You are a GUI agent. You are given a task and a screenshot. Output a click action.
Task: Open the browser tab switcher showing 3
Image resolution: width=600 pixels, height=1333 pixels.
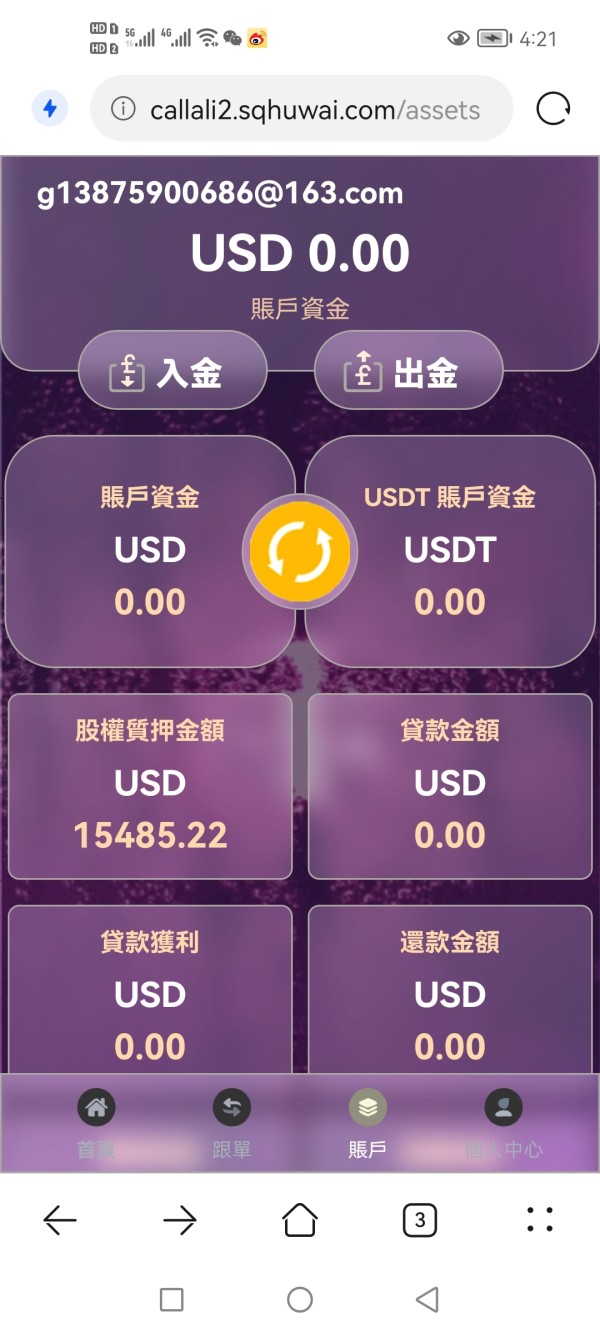(x=420, y=1219)
